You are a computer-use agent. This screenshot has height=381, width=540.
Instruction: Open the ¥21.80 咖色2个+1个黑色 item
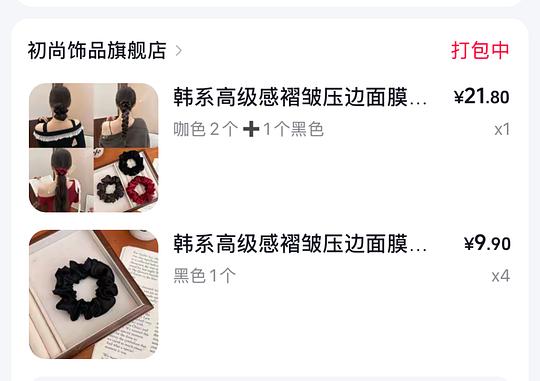point(269,147)
